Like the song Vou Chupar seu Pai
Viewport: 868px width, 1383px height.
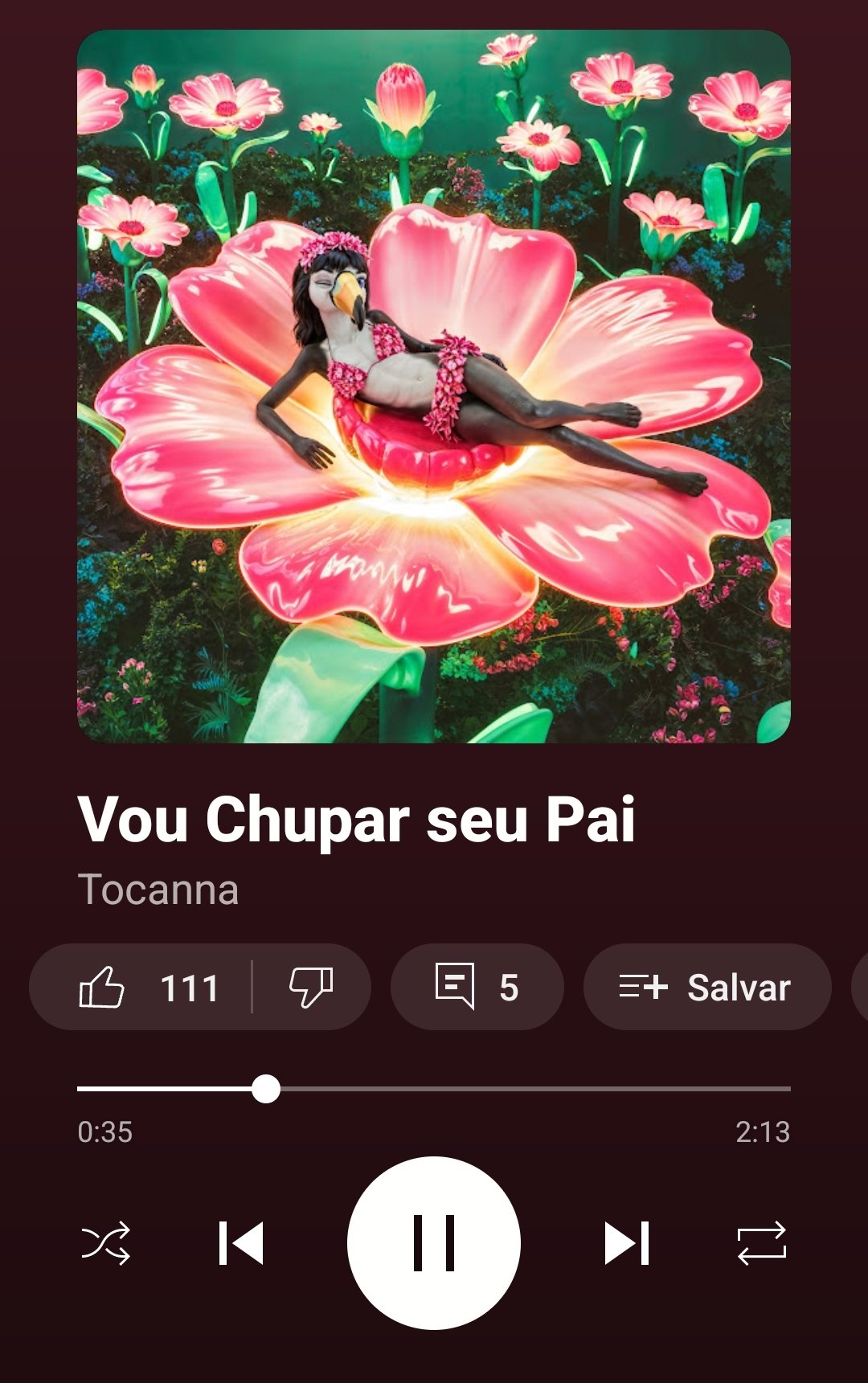(141, 987)
